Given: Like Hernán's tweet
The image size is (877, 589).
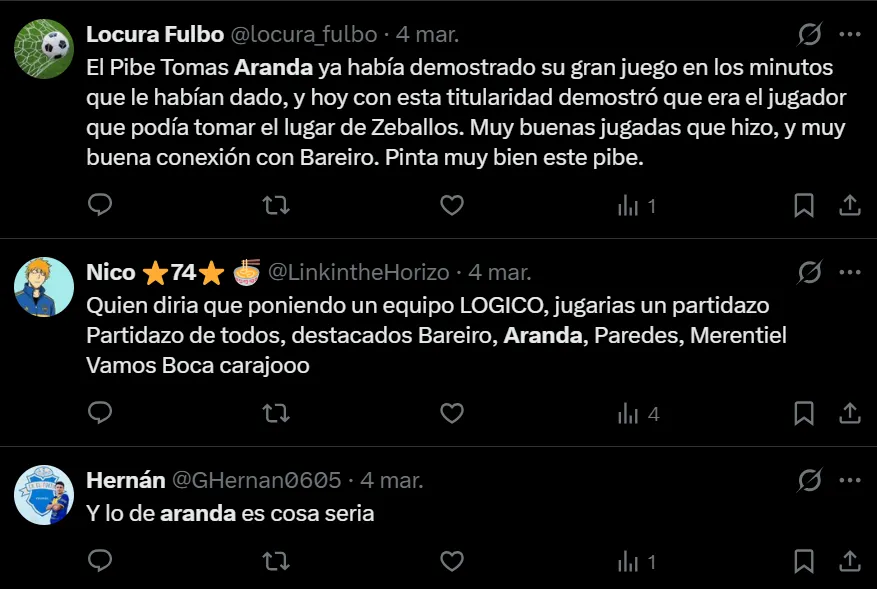Looking at the screenshot, I should tap(452, 562).
